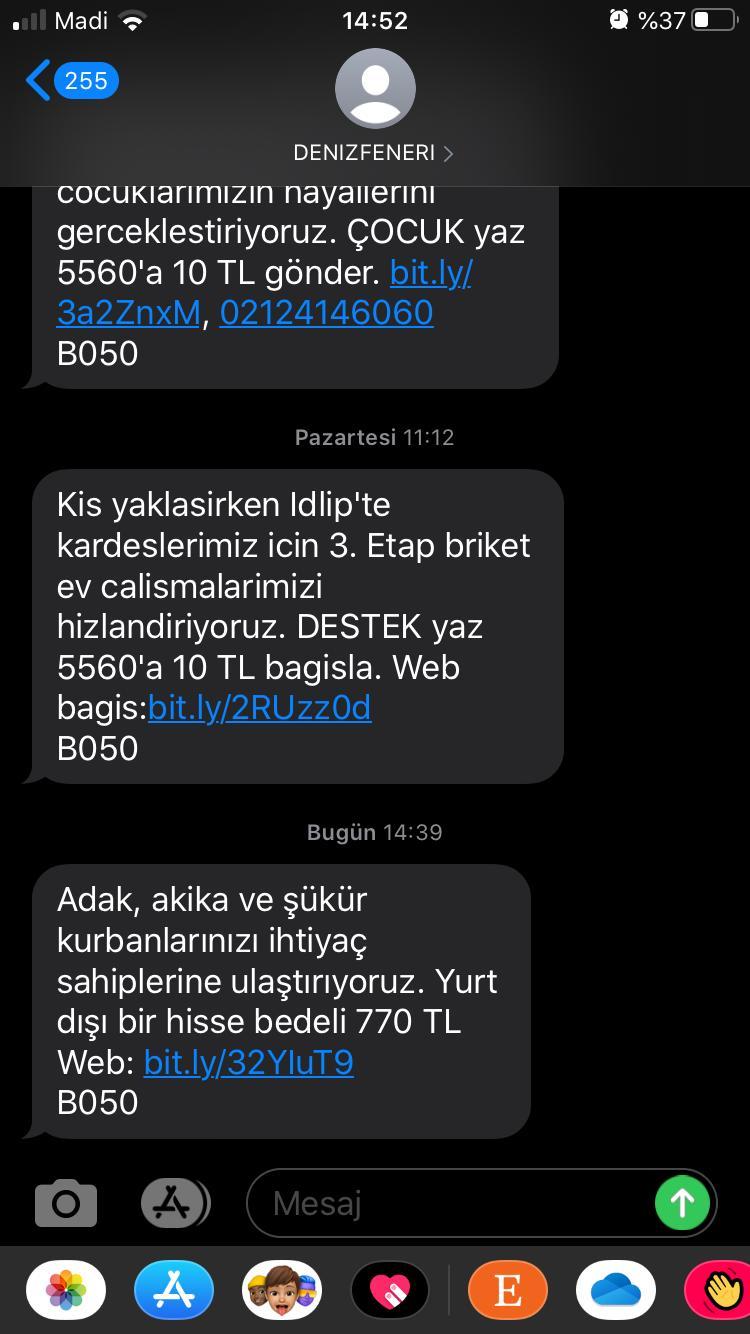Open the bit.ly/2RUzz0d donation link
This screenshot has width=750, height=1334.
coord(260,708)
